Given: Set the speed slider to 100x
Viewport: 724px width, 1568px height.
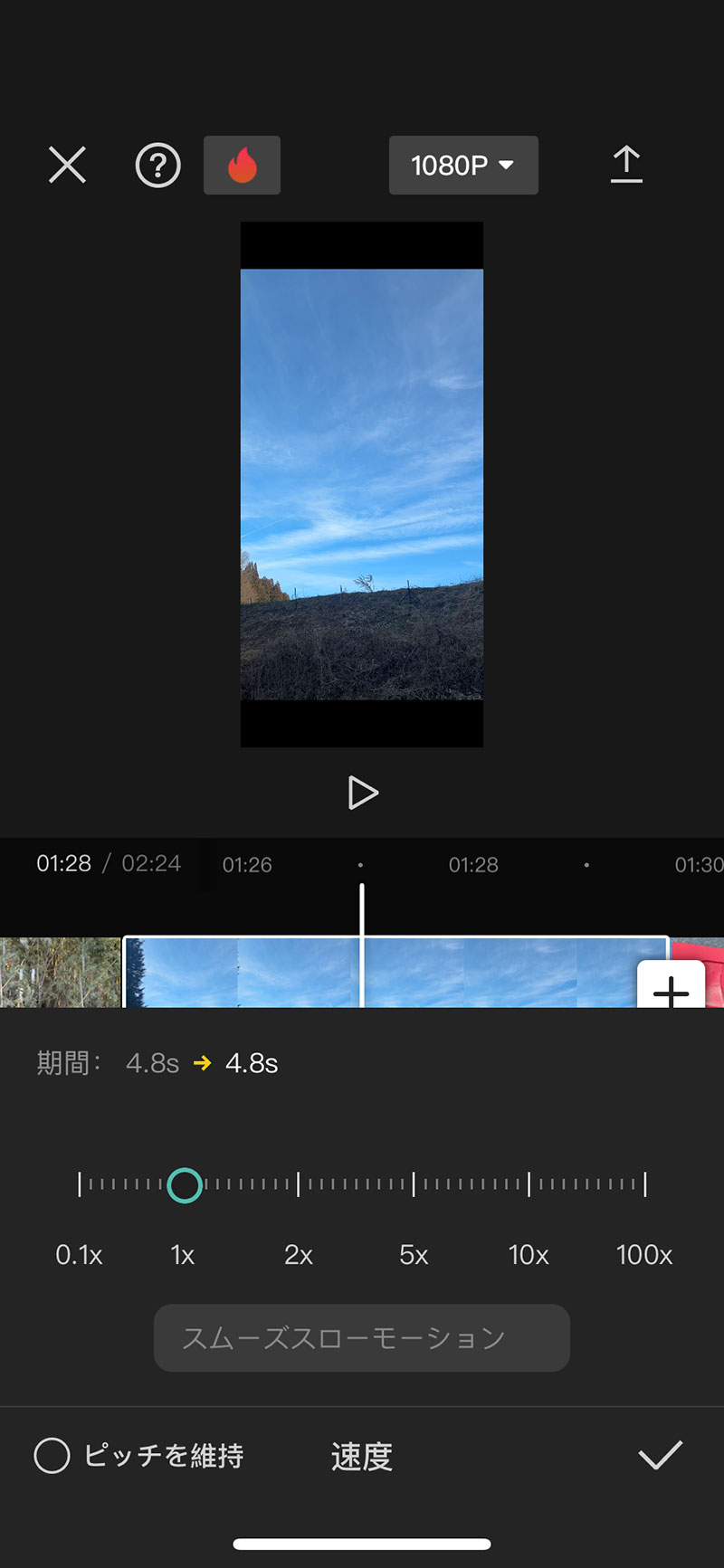Looking at the screenshot, I should (644, 1184).
